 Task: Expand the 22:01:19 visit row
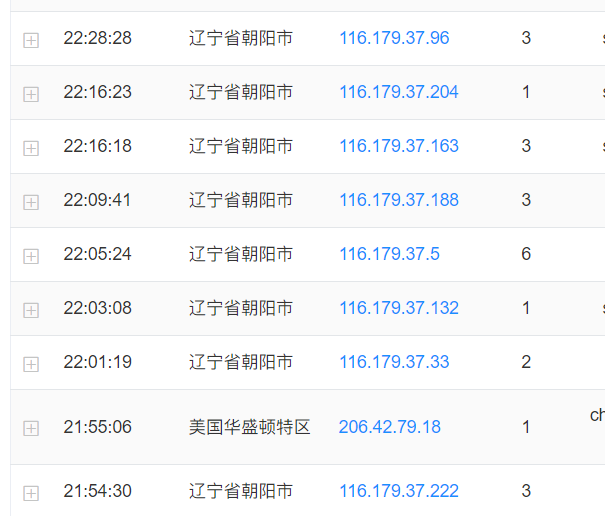coord(31,364)
